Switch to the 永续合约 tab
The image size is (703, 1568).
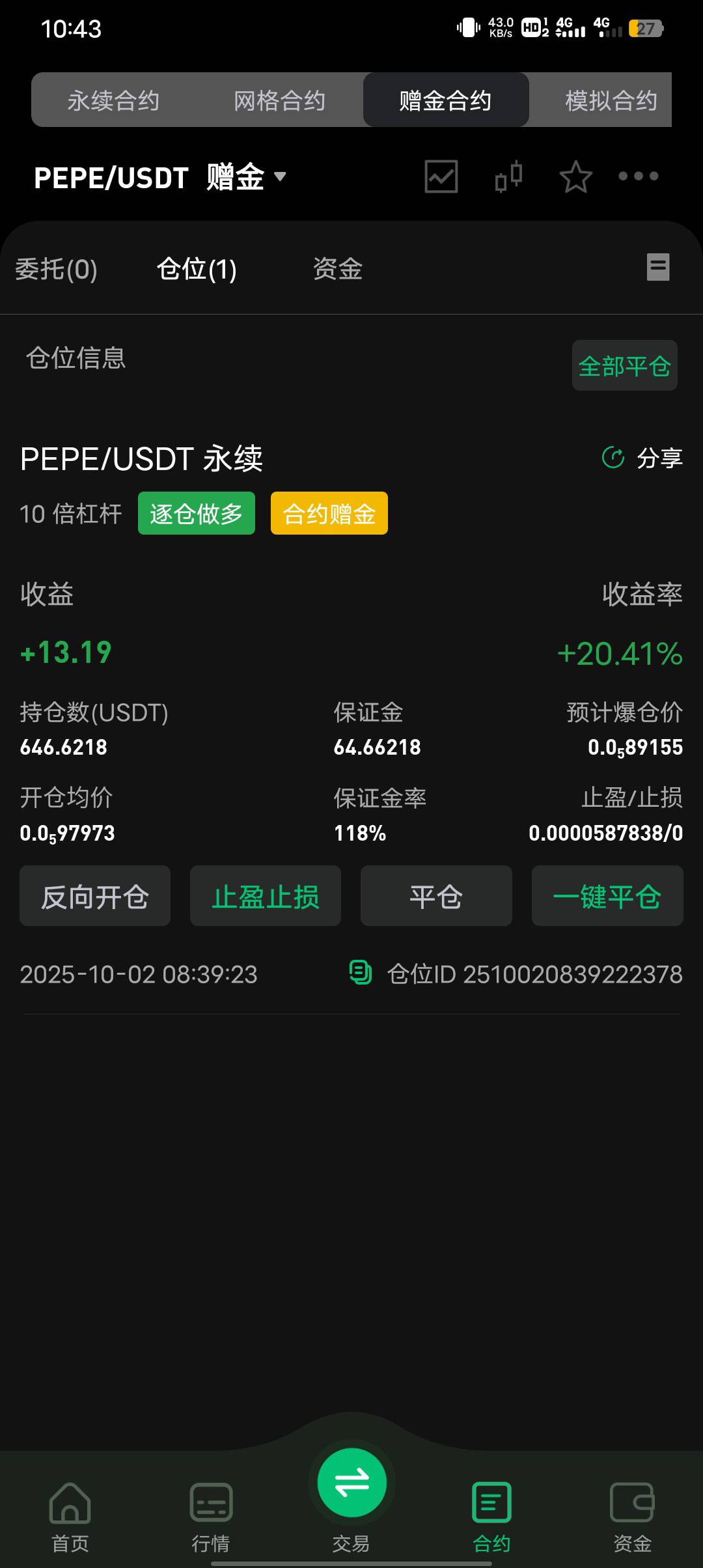click(114, 100)
